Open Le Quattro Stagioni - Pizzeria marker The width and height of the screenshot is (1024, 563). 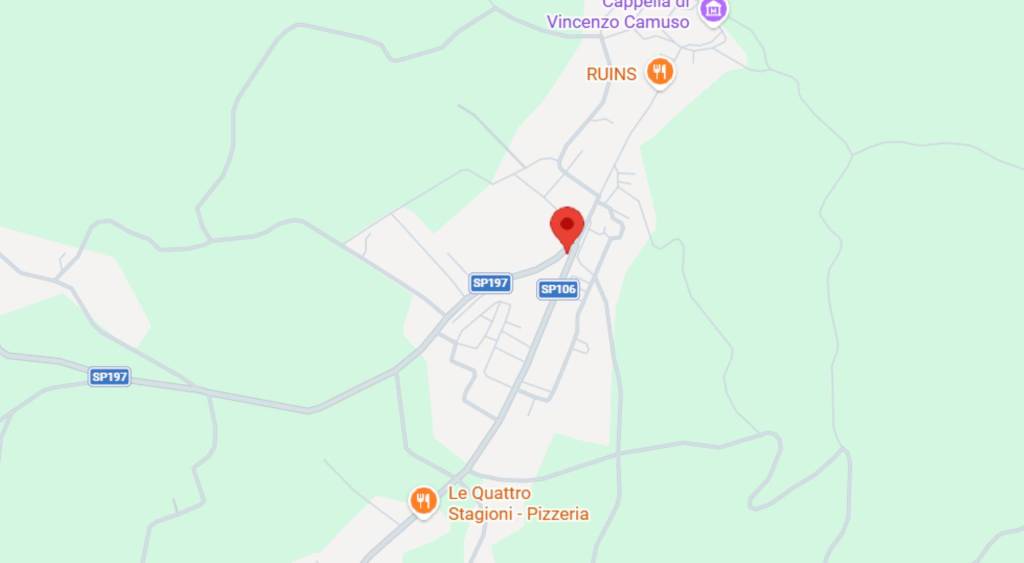[424, 500]
